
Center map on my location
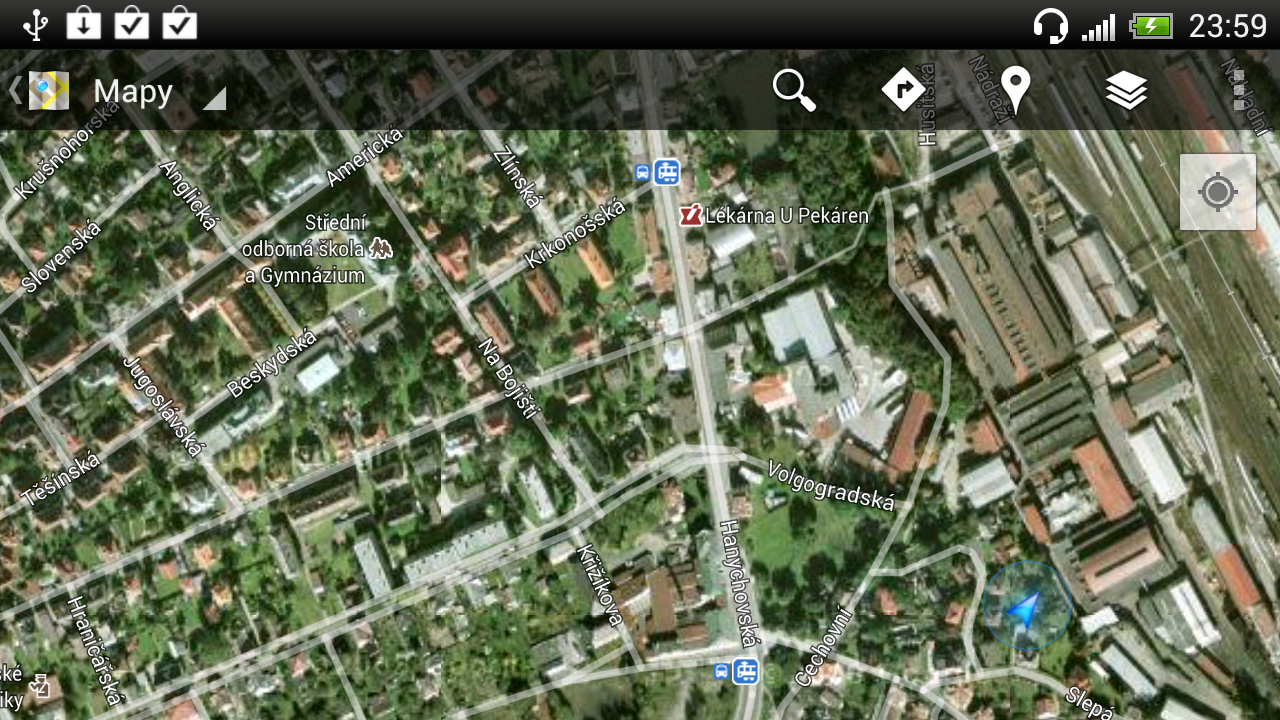pos(1217,192)
